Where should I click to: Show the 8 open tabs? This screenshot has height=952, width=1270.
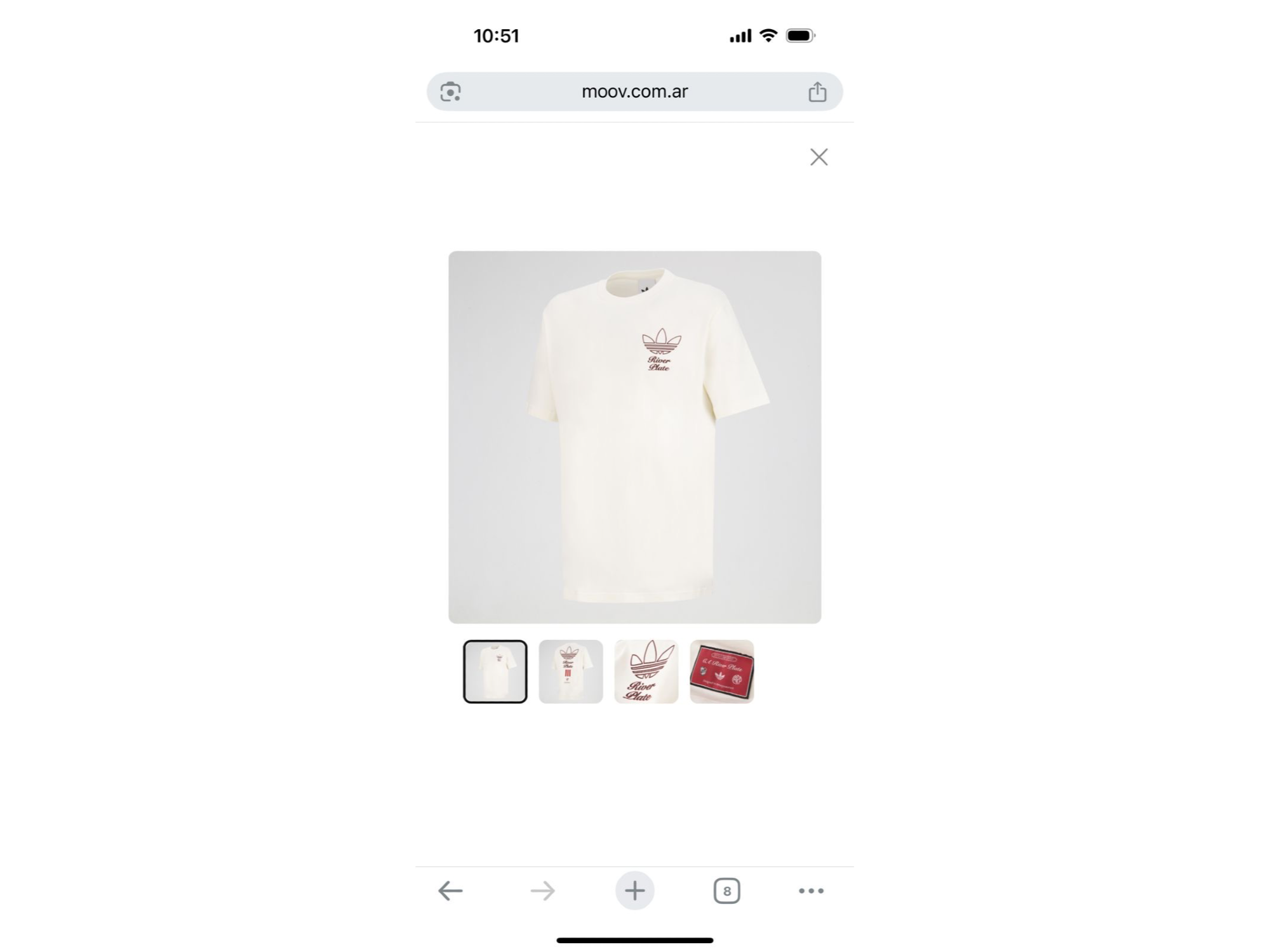click(726, 891)
